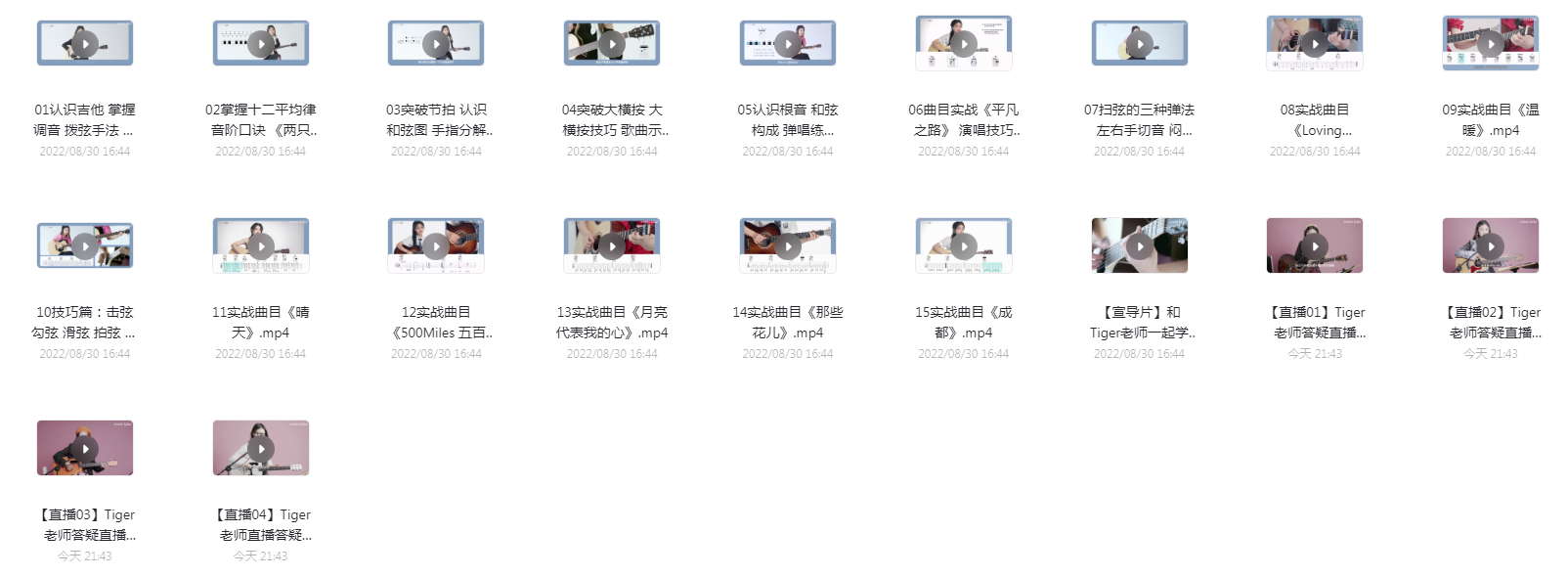The width and height of the screenshot is (1568, 577).
Task: Play video 06曲目实战《平凡之路》
Action: [964, 44]
